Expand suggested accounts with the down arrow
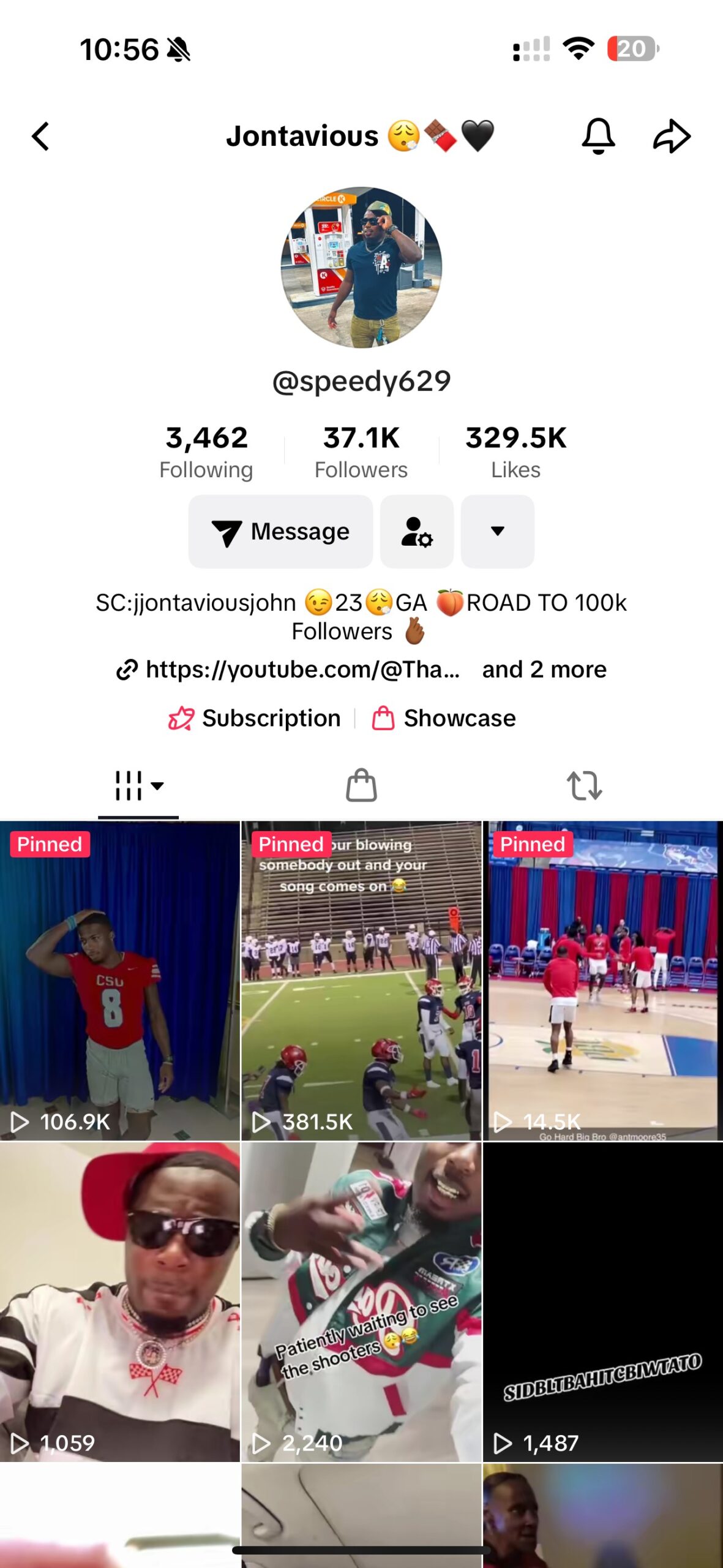 click(498, 532)
